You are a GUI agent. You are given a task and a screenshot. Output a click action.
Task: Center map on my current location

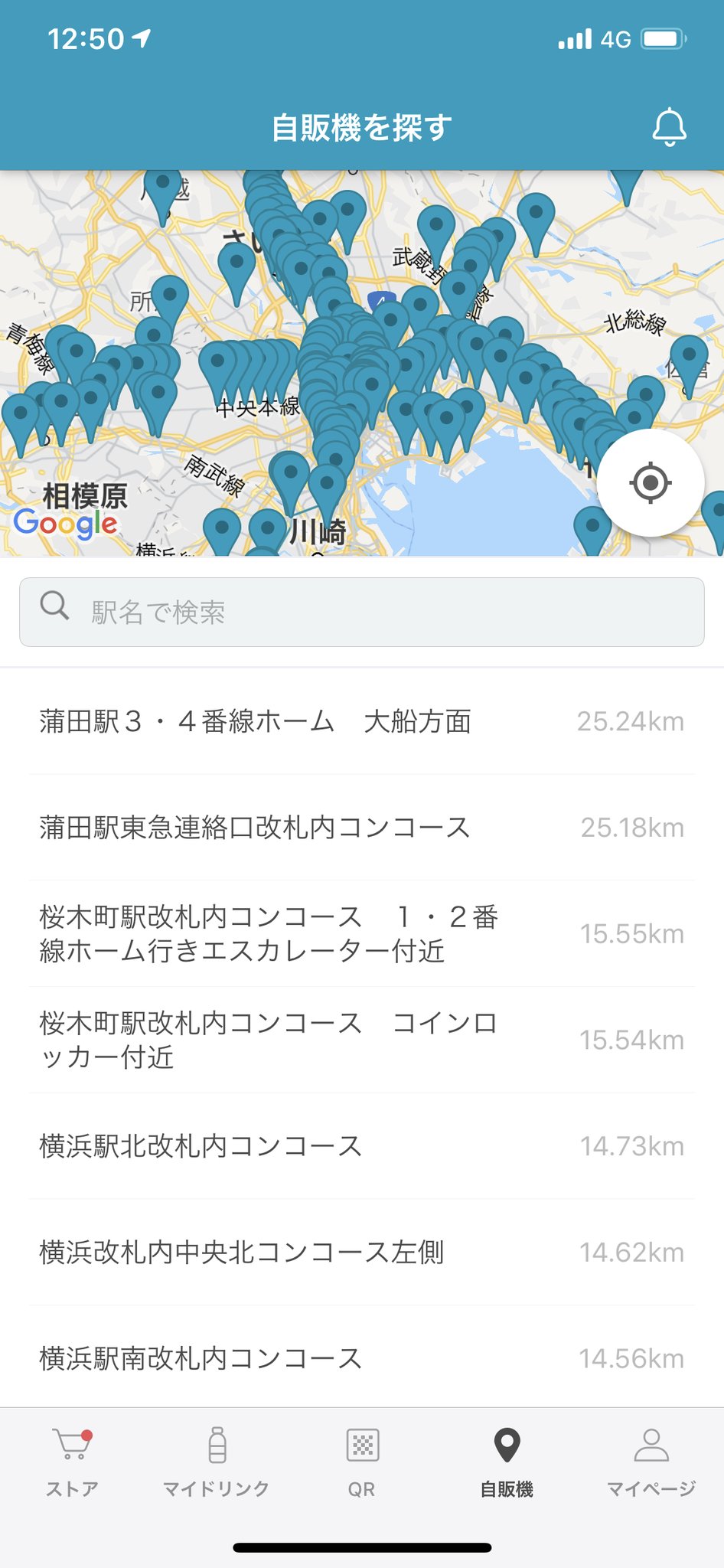pos(651,483)
